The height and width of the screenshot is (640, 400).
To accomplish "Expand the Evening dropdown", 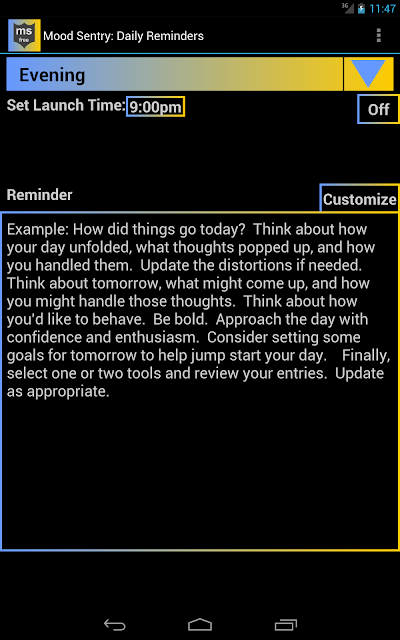I will point(200,74).
